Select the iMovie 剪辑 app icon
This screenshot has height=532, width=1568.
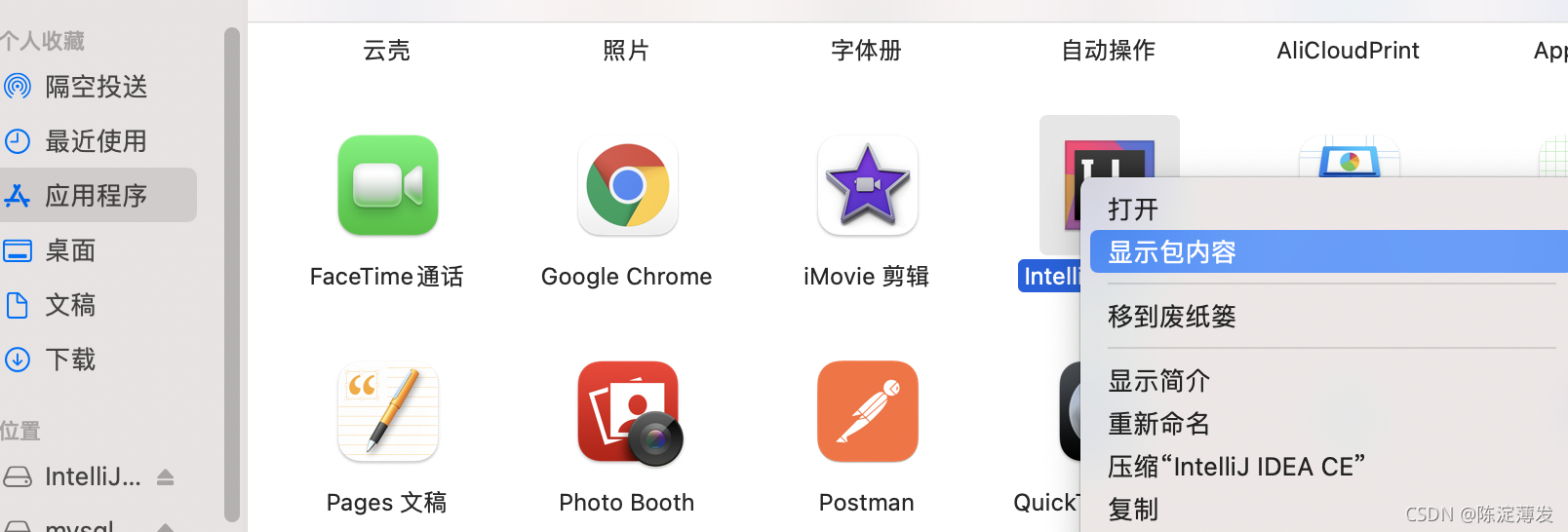tap(867, 185)
